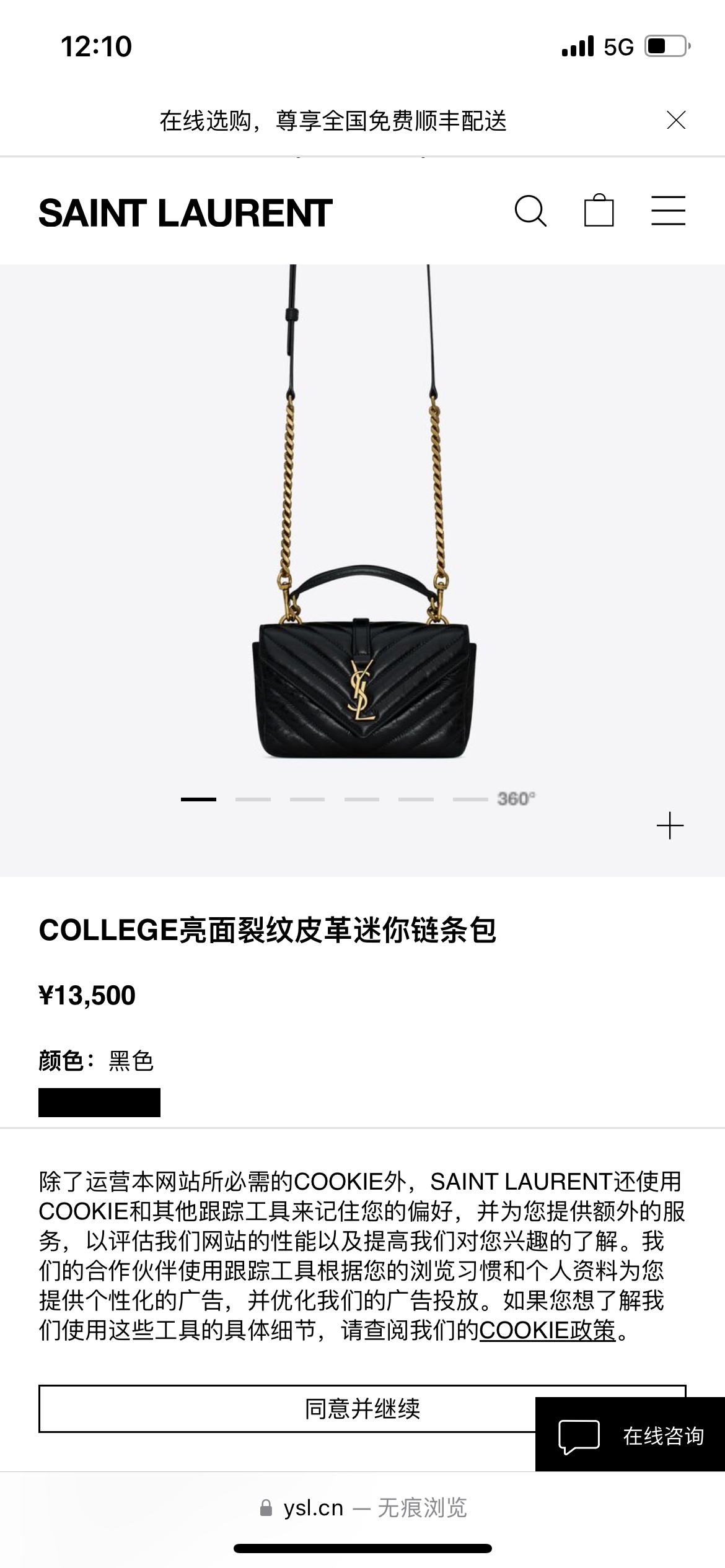This screenshot has height=1568, width=725.
Task: Go to Saint Laurent home page
Action: click(185, 213)
